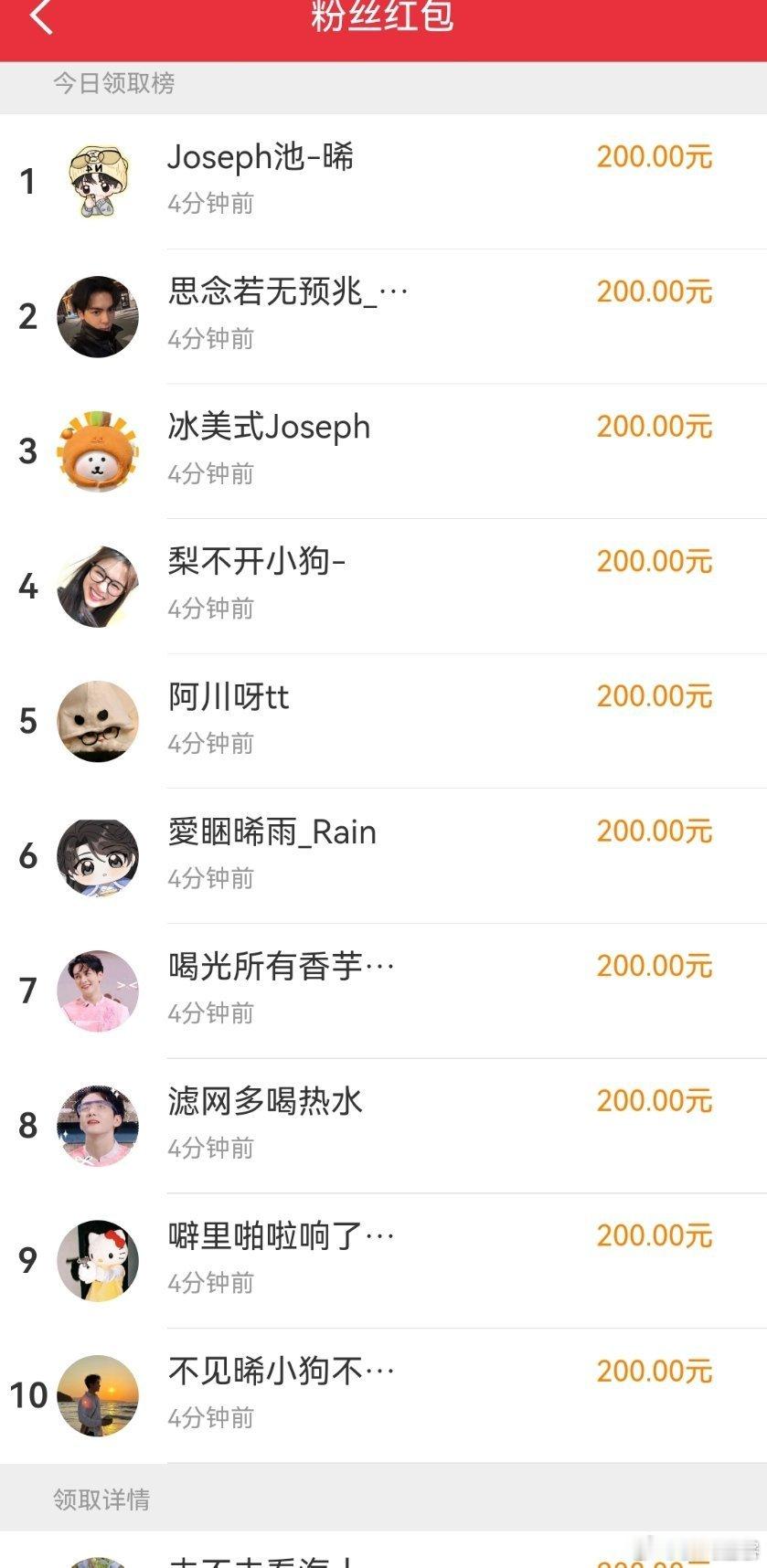This screenshot has width=767, height=1568.
Task: Open Joseph池-晞's profile avatar
Action: [x=99, y=181]
